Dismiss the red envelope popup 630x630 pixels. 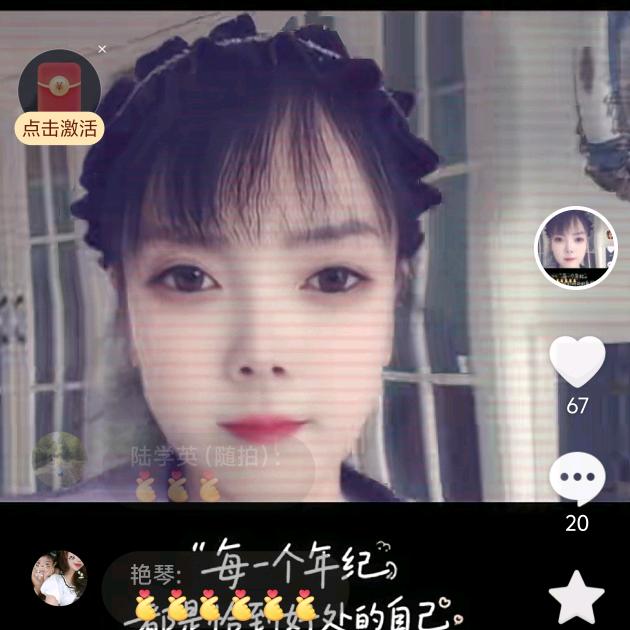[102, 49]
